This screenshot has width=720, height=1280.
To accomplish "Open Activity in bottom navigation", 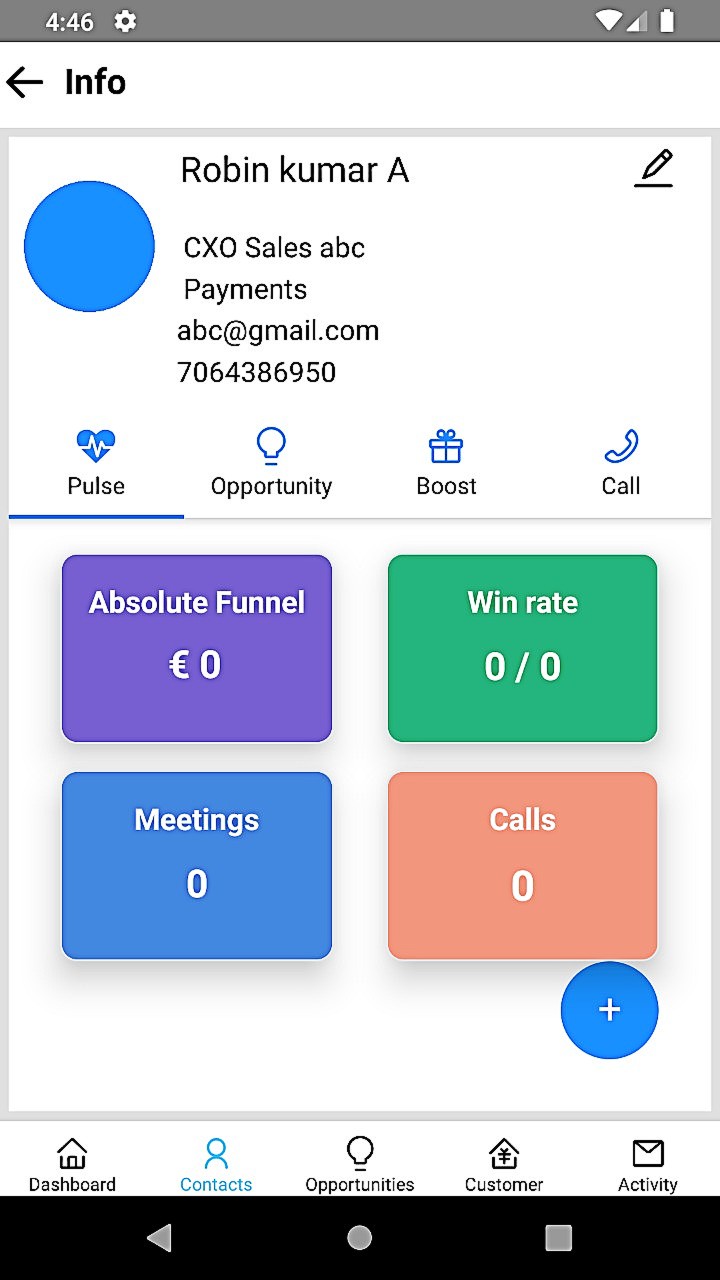I will point(648,1165).
